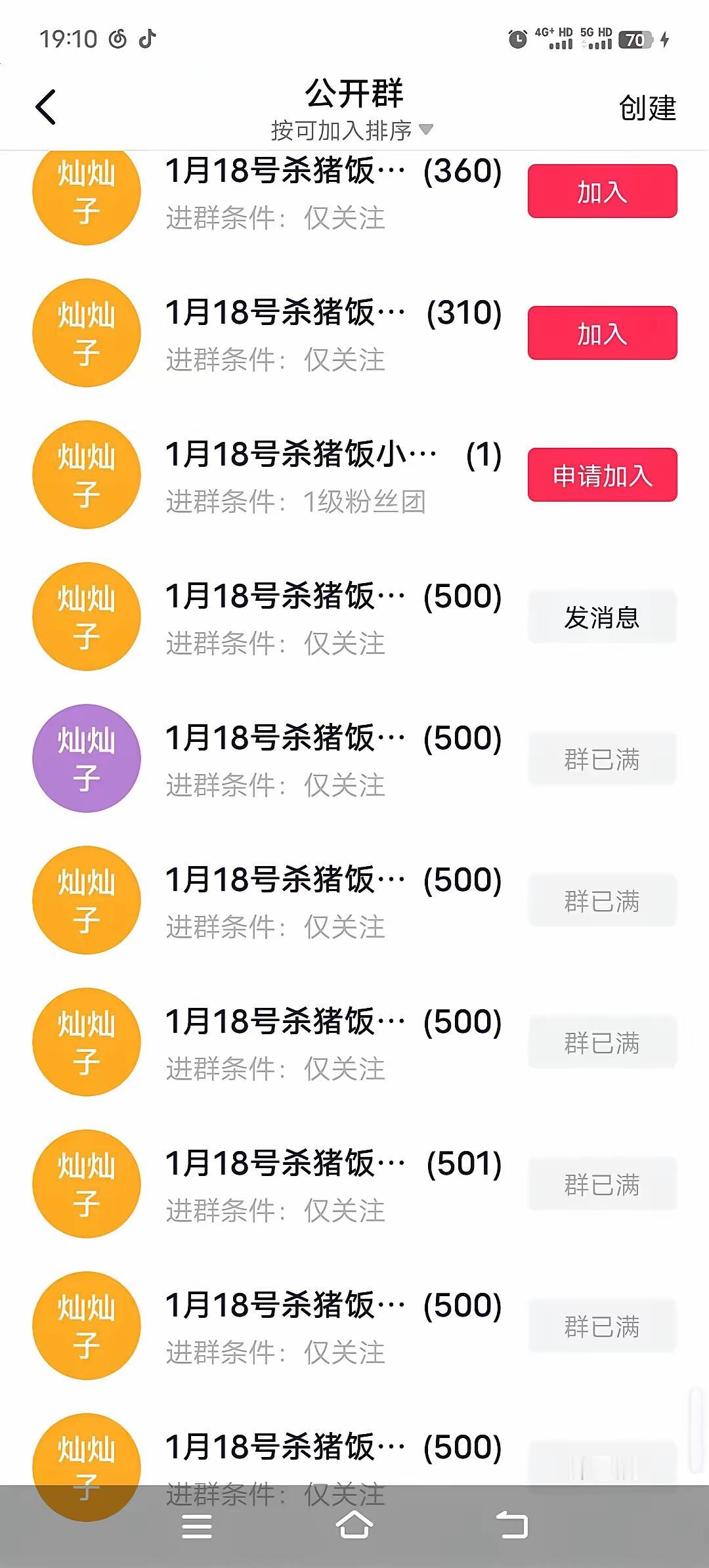Go back using the top-left arrow
The height and width of the screenshot is (1568, 709).
coord(45,106)
